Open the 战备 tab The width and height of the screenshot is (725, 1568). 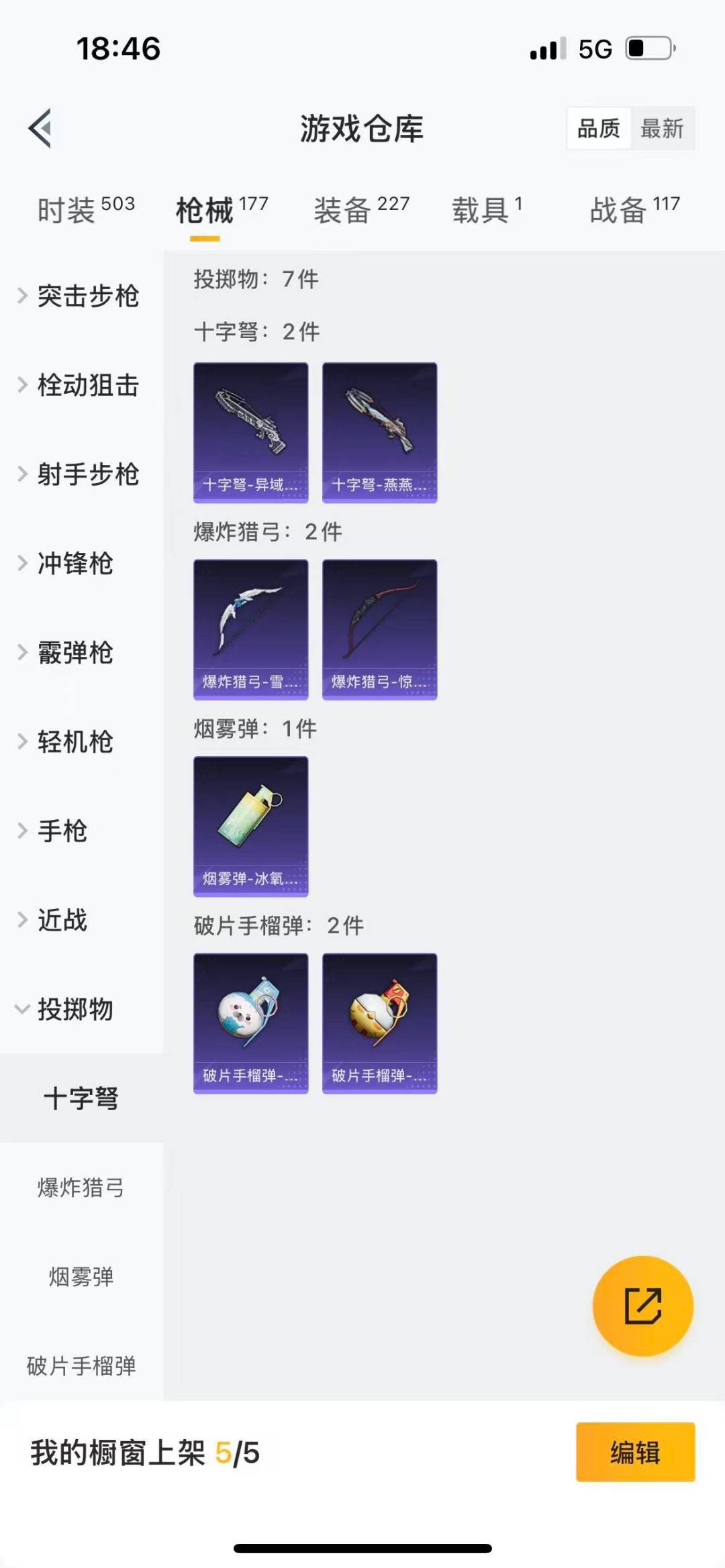634,209
